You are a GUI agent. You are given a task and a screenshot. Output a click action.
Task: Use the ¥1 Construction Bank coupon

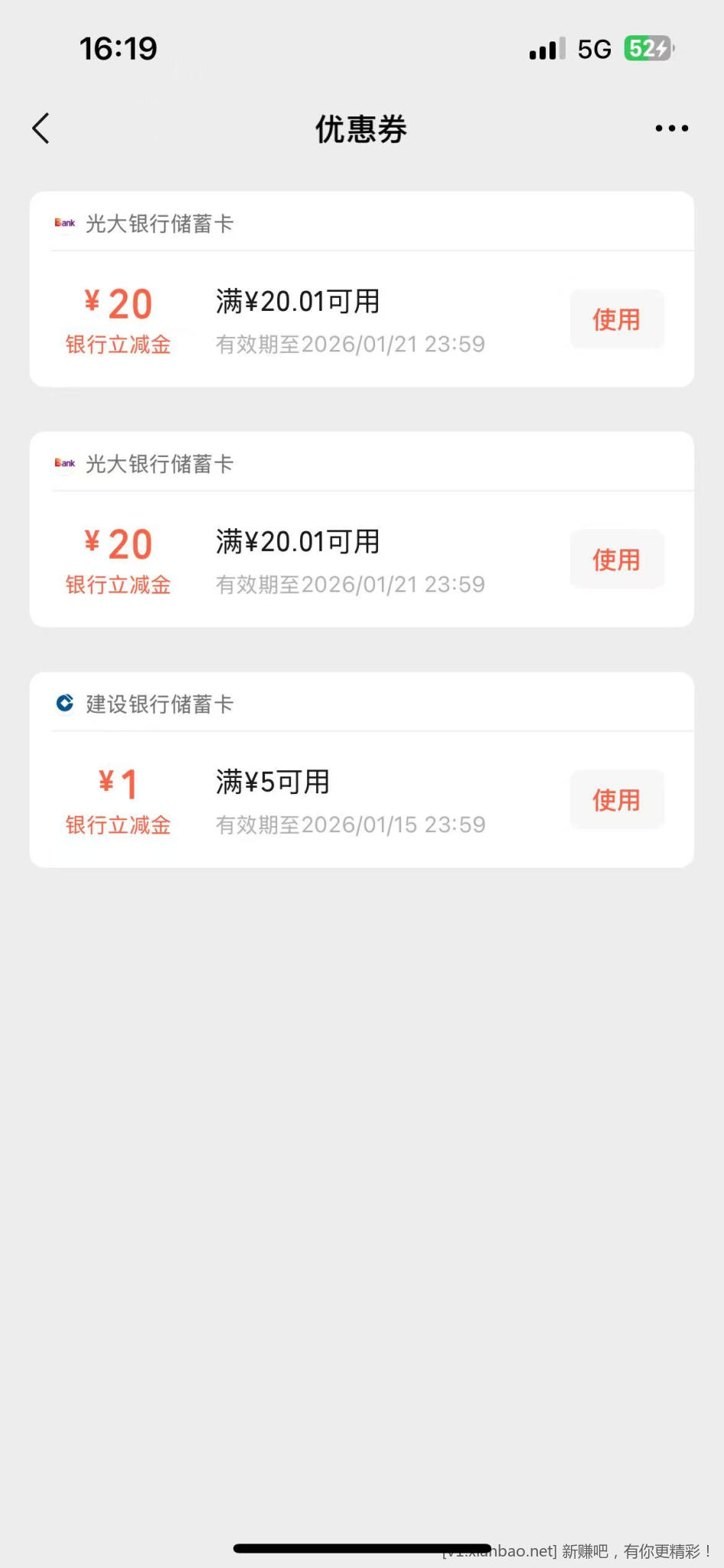point(617,799)
